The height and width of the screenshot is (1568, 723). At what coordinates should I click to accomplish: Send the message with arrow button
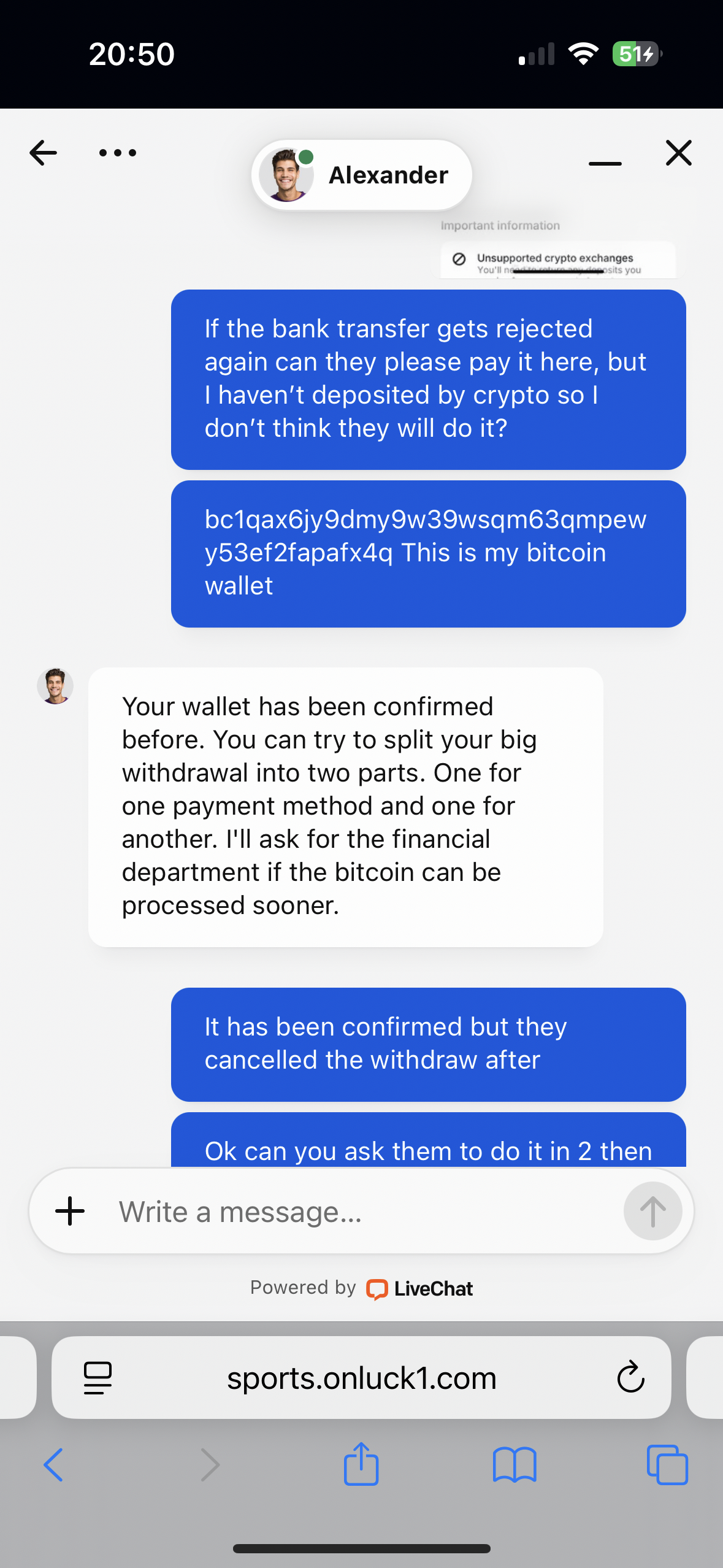coord(652,1211)
